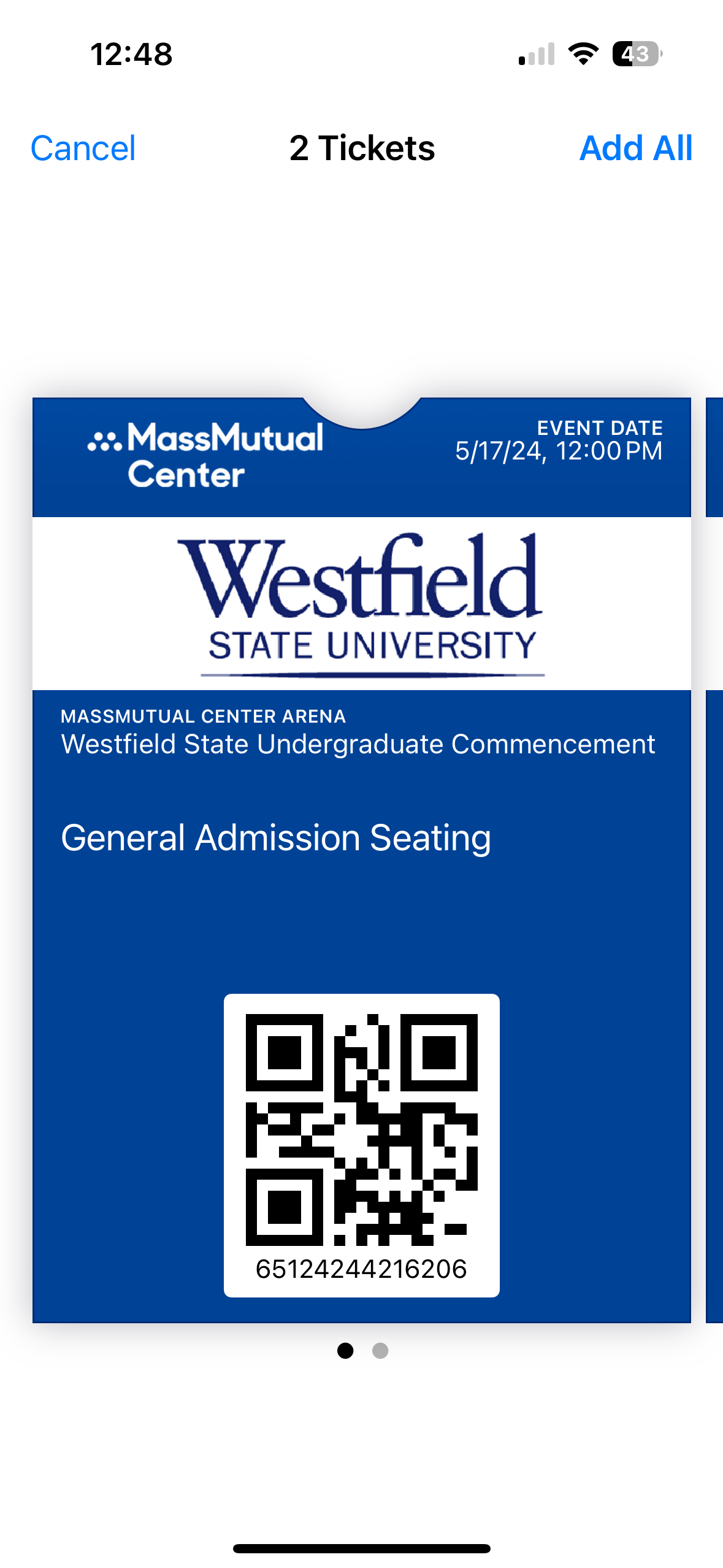Tap Add All to add both tickets
This screenshot has height=1568, width=723.
point(635,148)
